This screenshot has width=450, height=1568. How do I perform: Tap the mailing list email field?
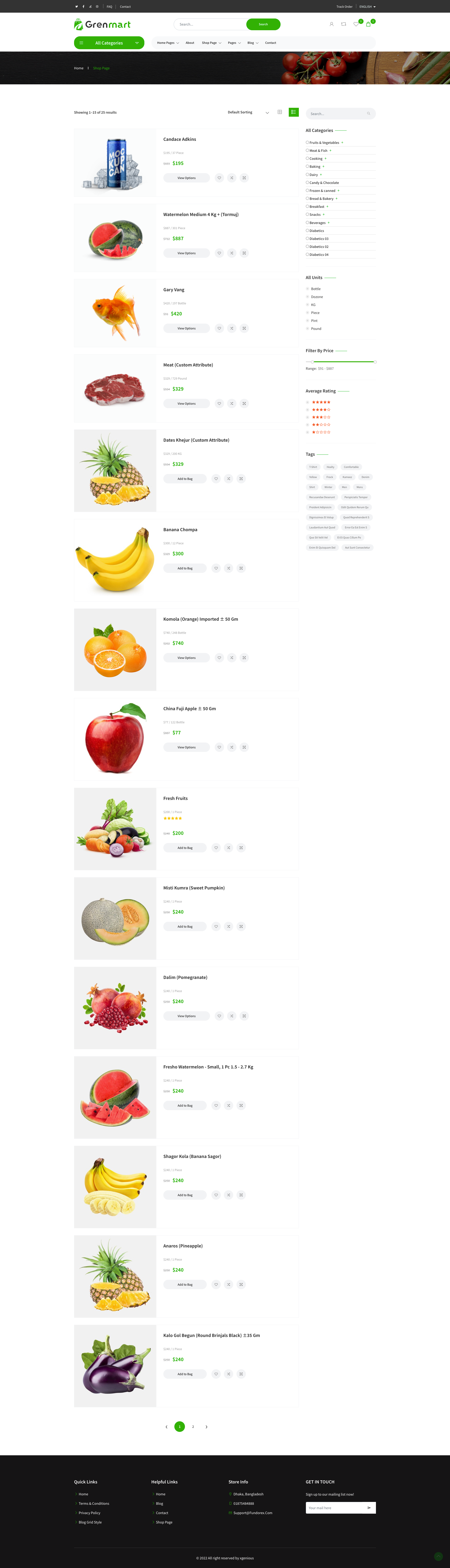pyautogui.click(x=334, y=1508)
